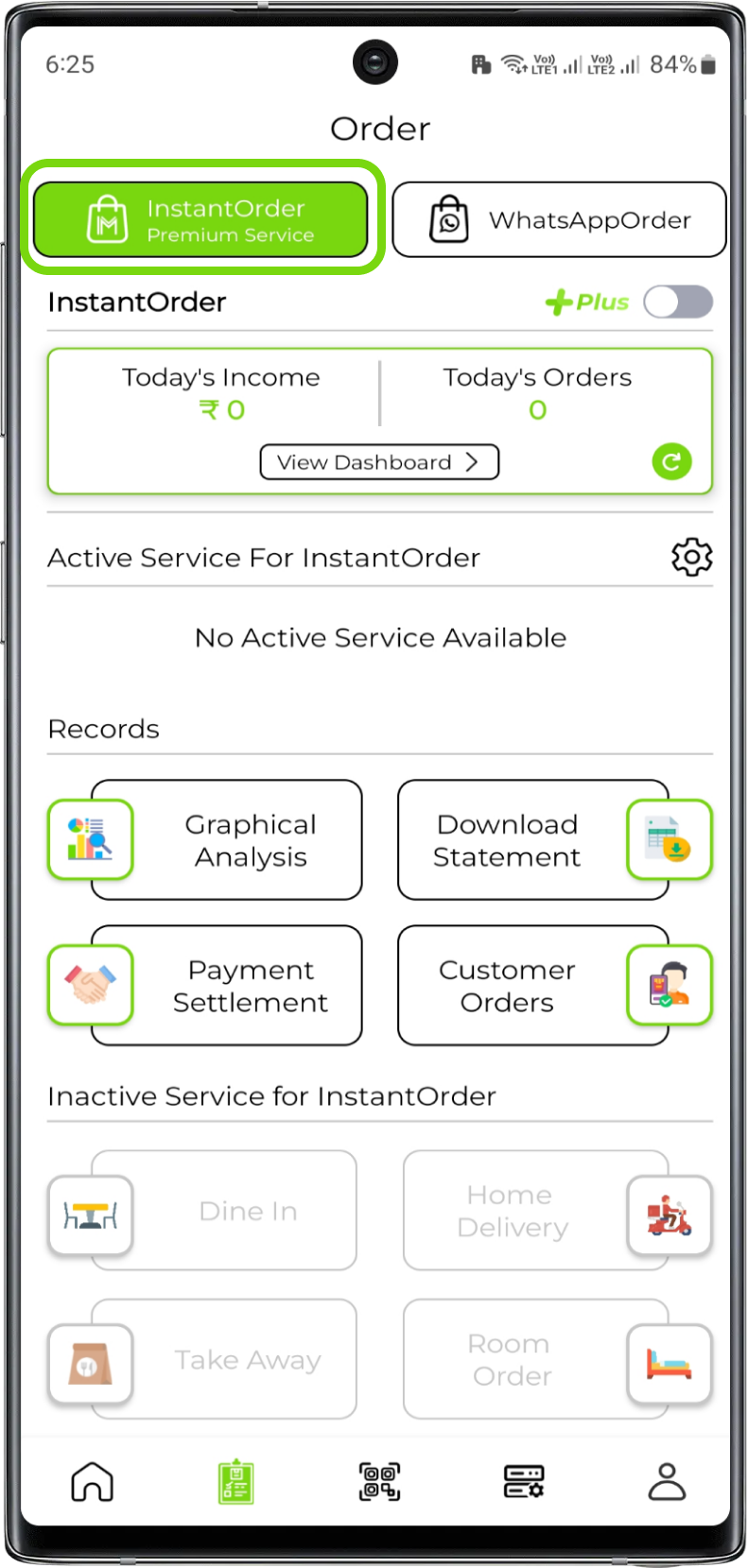The height and width of the screenshot is (1568, 748).
Task: Open Download Statement
Action: click(x=532, y=840)
